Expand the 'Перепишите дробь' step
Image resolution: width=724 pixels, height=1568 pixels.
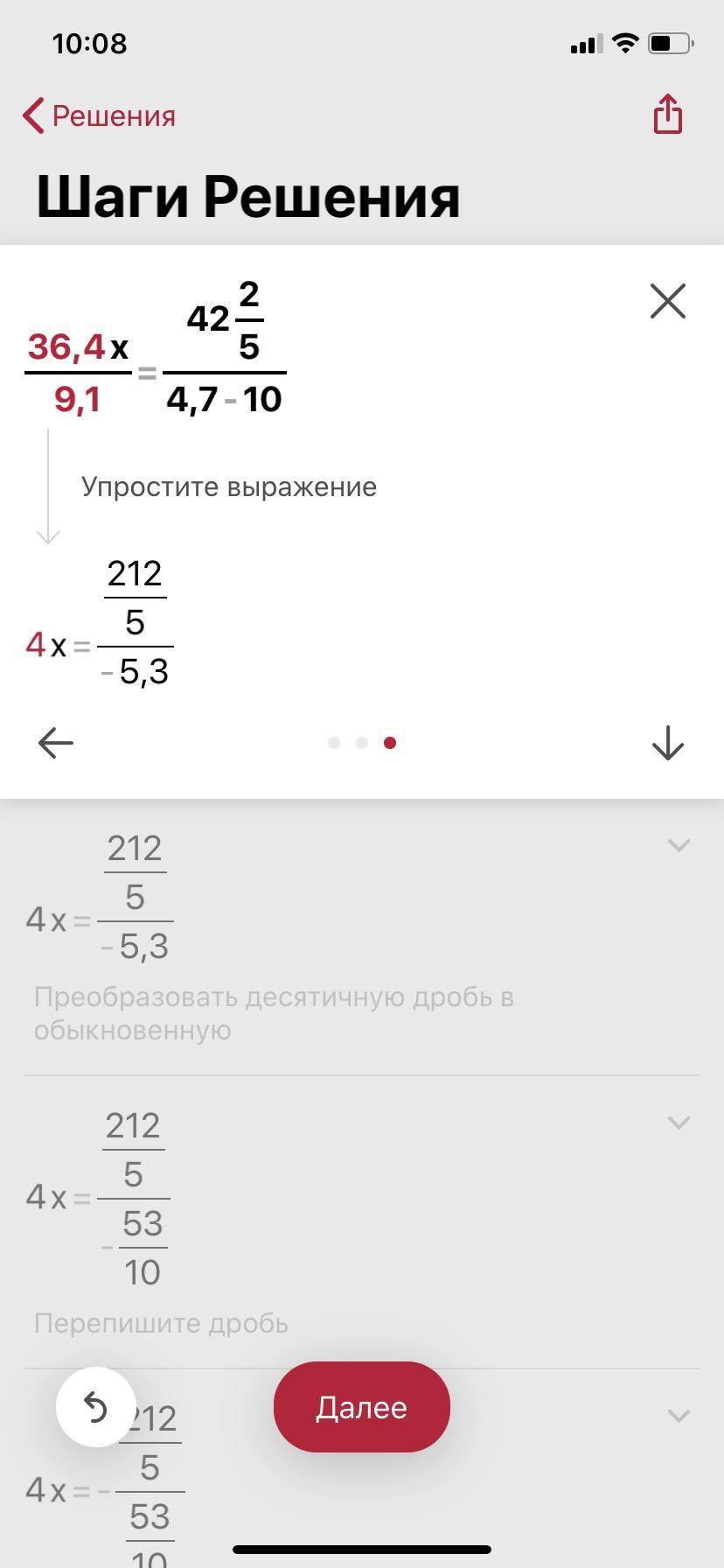coord(679,1122)
